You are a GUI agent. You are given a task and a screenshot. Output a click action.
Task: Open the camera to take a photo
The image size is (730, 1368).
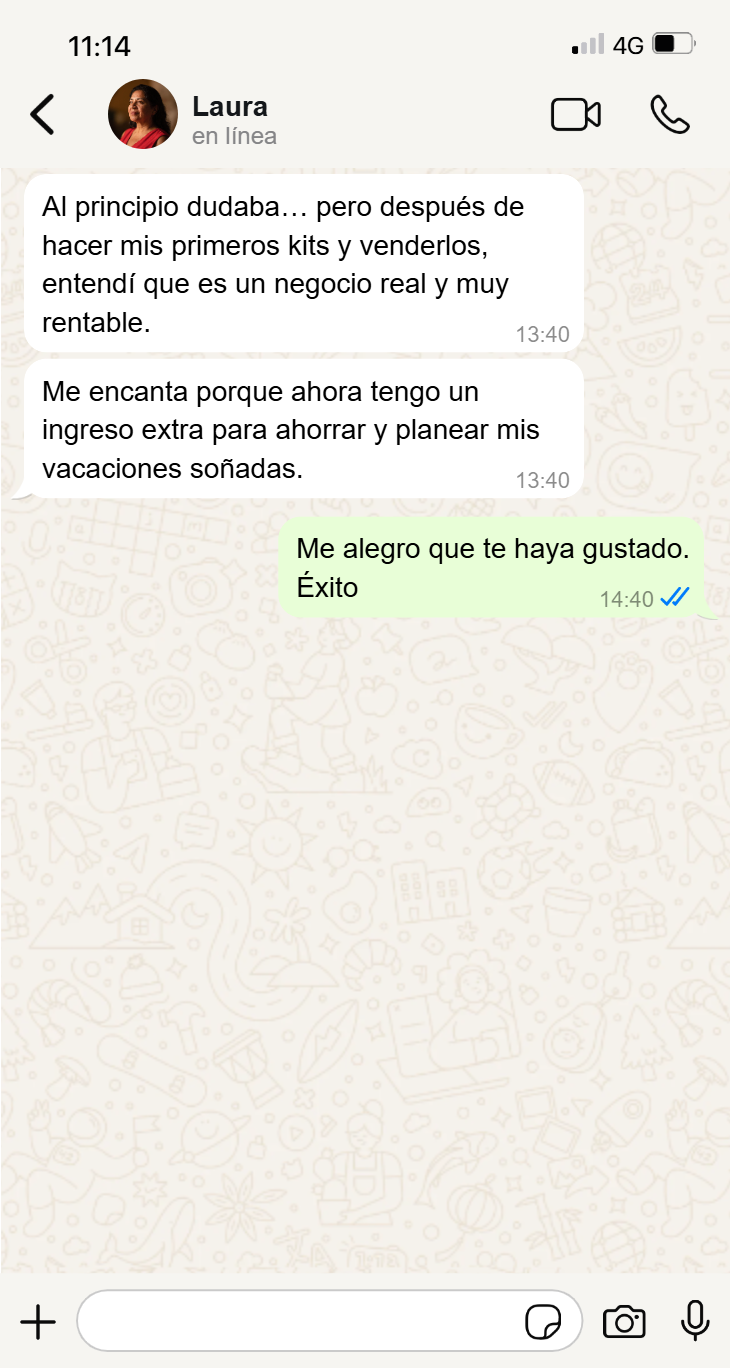(x=624, y=1321)
